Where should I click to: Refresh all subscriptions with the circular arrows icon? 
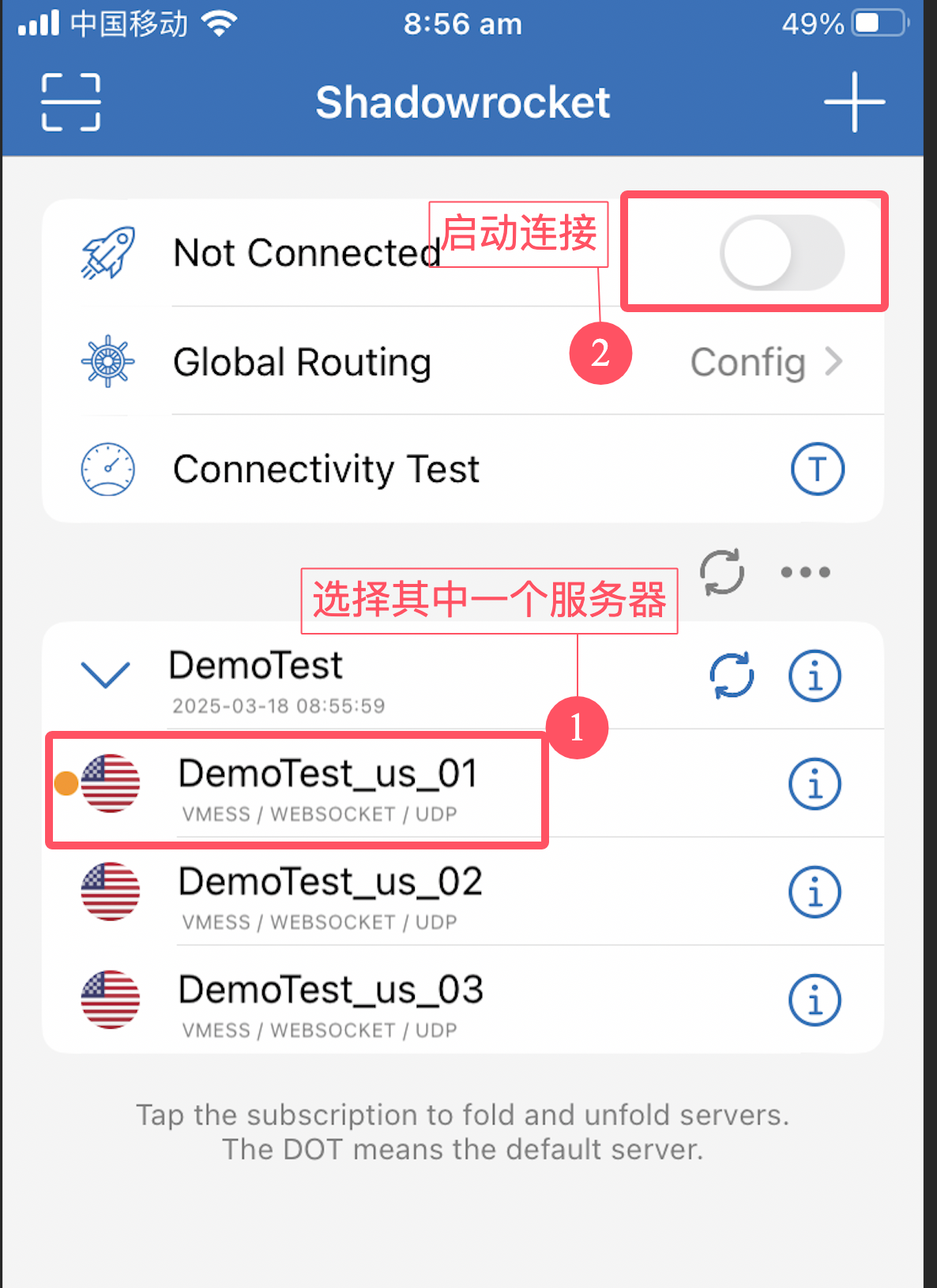pyautogui.click(x=721, y=571)
